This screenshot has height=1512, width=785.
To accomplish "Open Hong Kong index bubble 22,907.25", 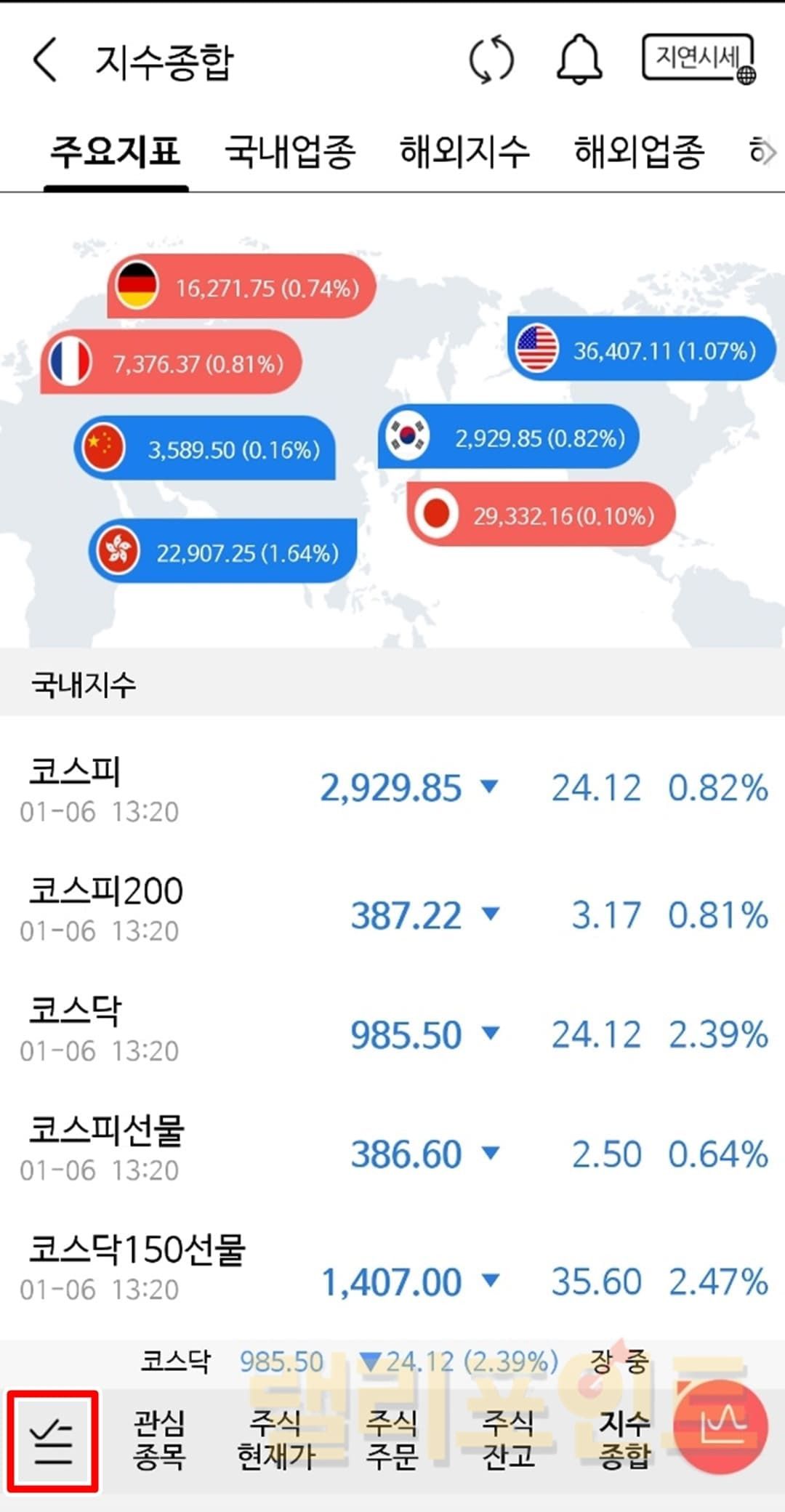I will 223,552.
